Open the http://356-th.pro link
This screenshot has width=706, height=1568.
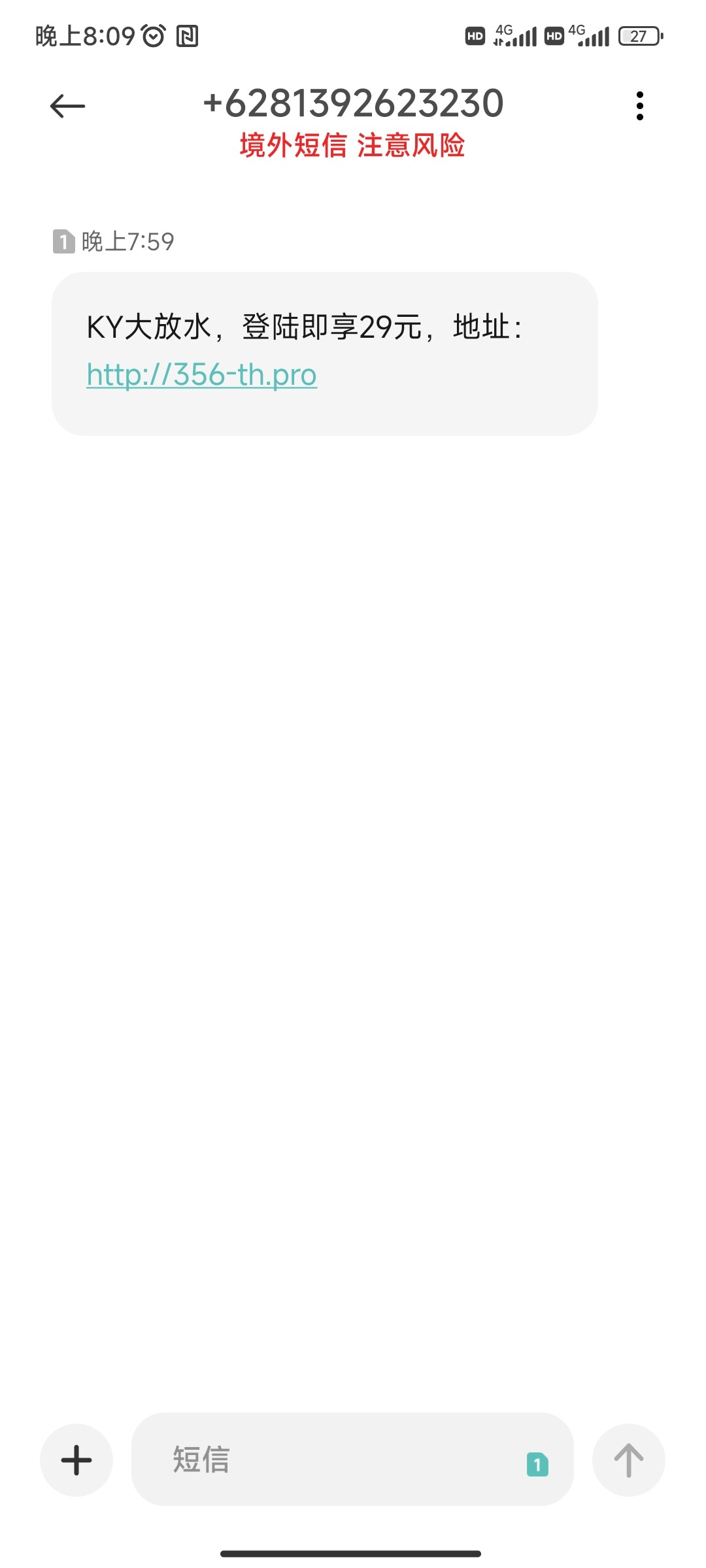201,375
